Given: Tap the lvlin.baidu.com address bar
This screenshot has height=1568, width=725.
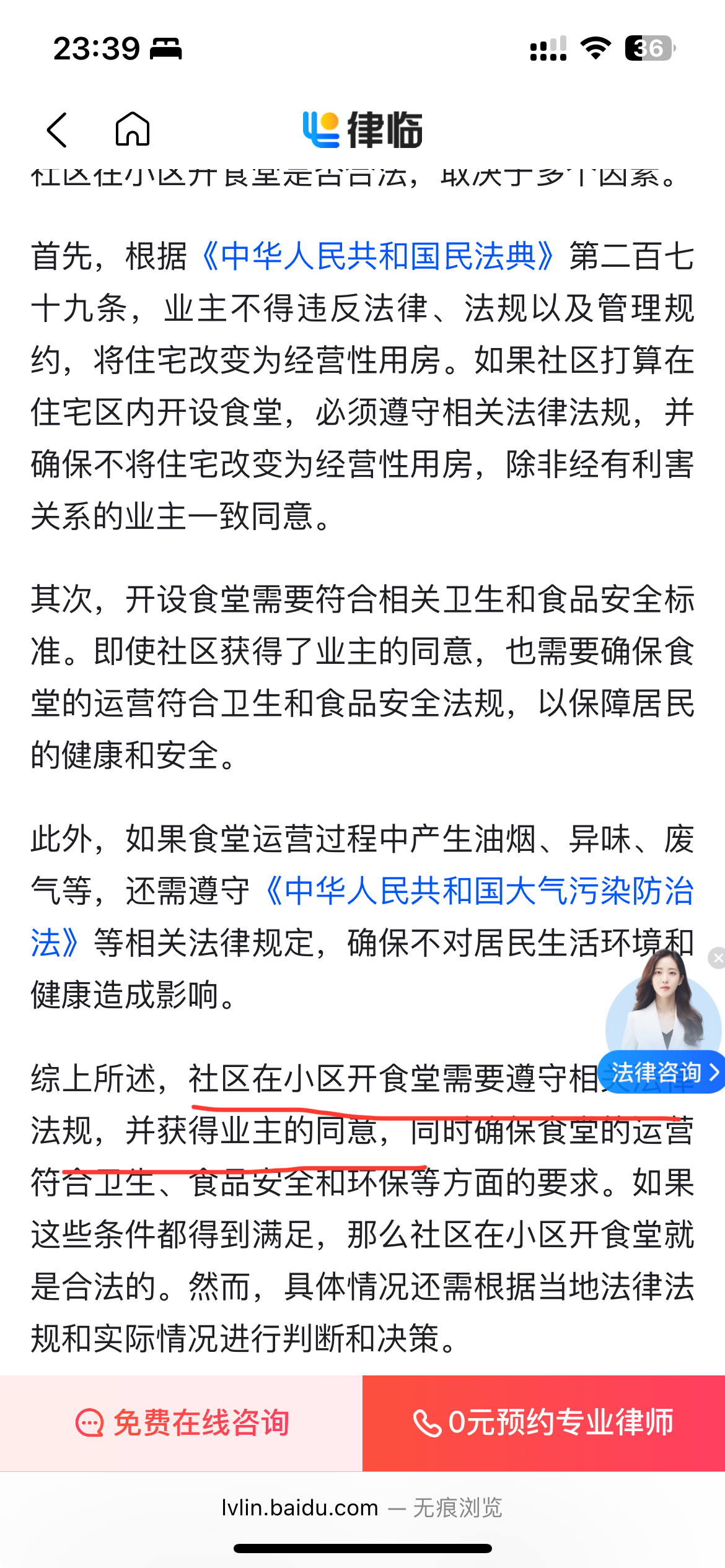Looking at the screenshot, I should coord(362,1507).
